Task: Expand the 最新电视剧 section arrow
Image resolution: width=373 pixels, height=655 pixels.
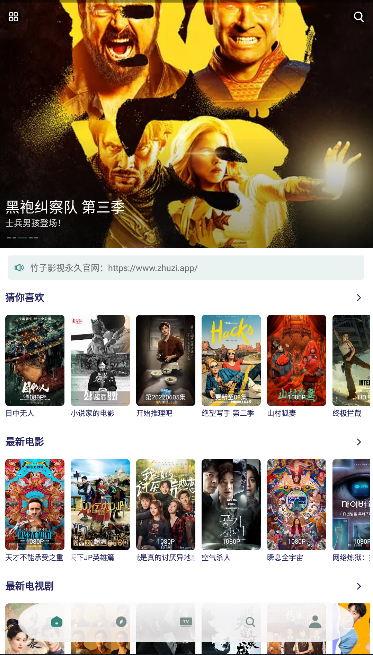Action: point(359,586)
